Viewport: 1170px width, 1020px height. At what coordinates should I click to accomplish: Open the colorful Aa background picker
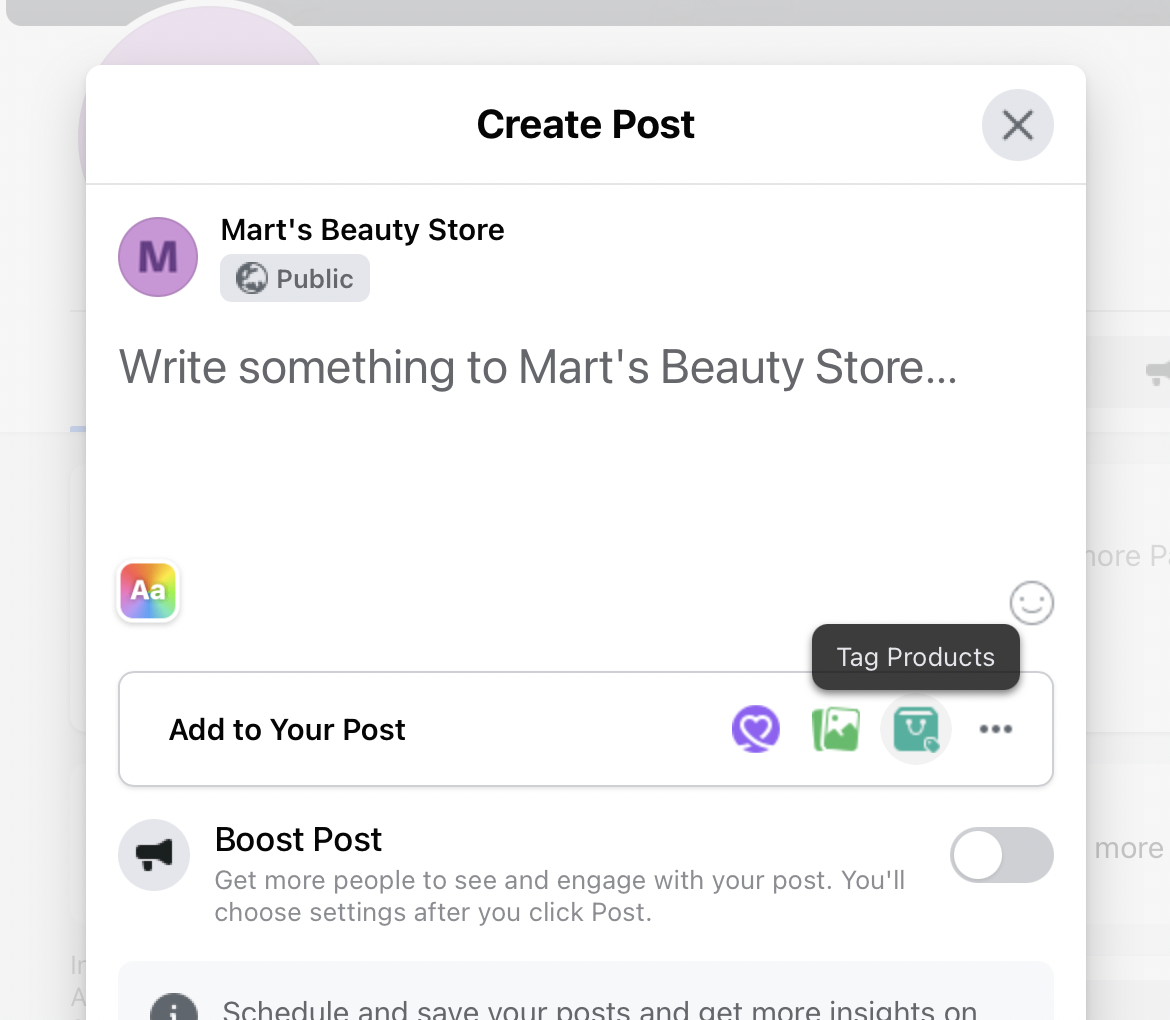click(148, 591)
